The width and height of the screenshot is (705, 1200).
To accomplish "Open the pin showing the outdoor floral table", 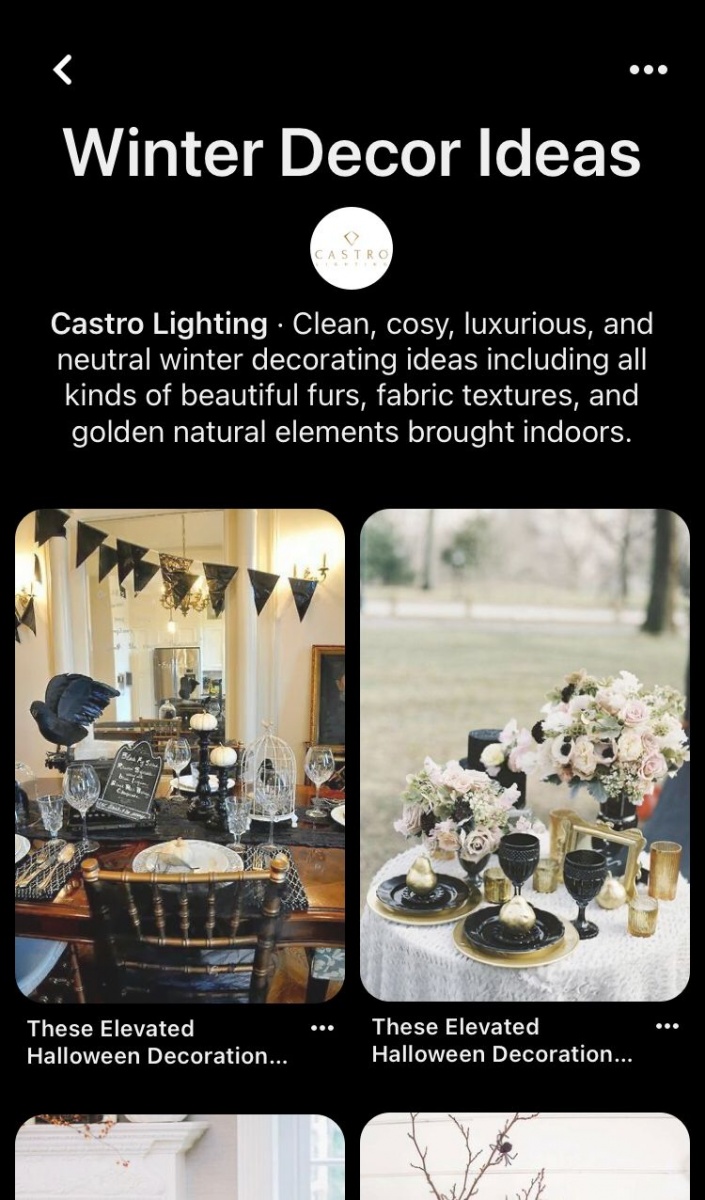I will (x=525, y=755).
